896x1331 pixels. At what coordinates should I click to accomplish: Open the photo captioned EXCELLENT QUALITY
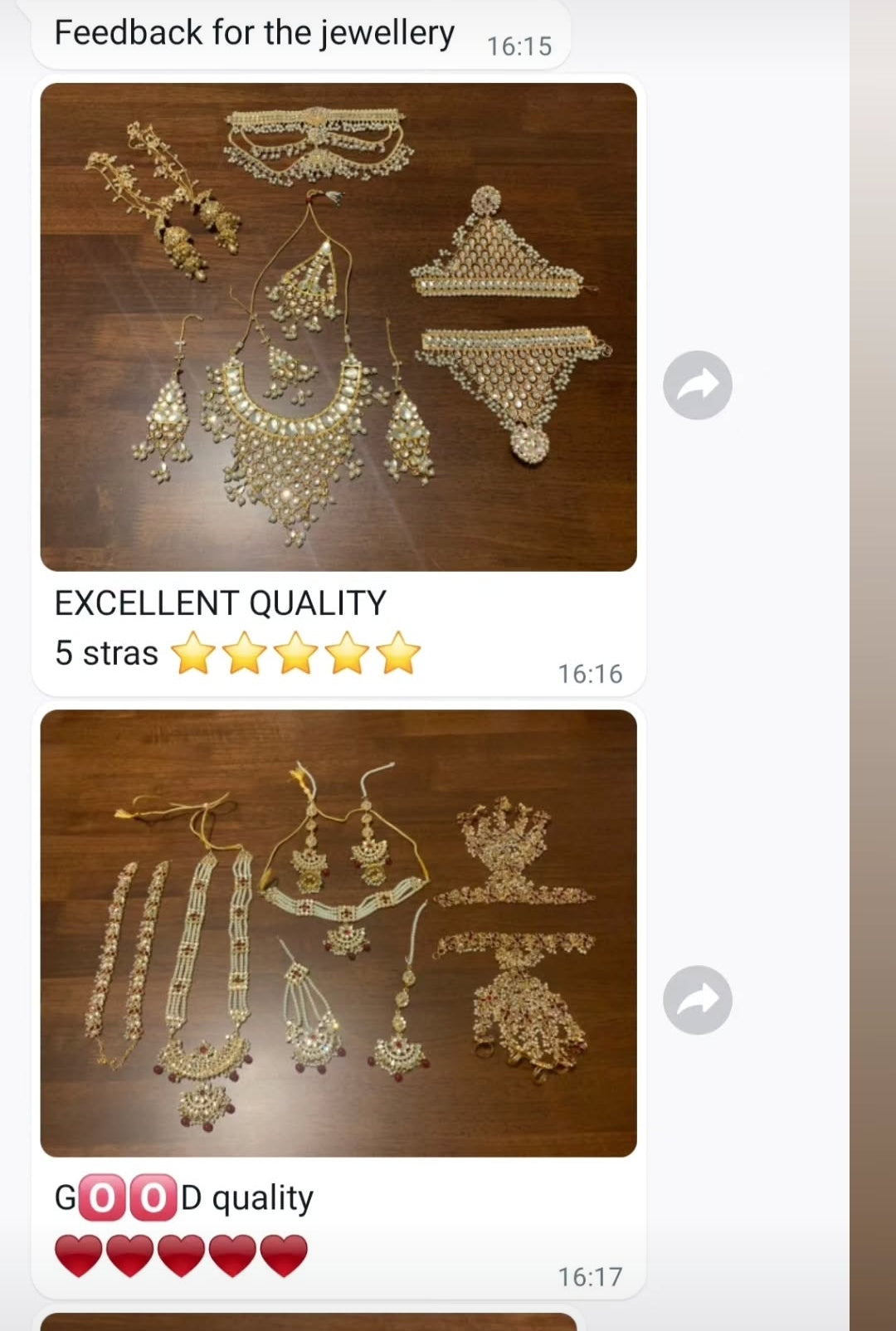tap(338, 327)
